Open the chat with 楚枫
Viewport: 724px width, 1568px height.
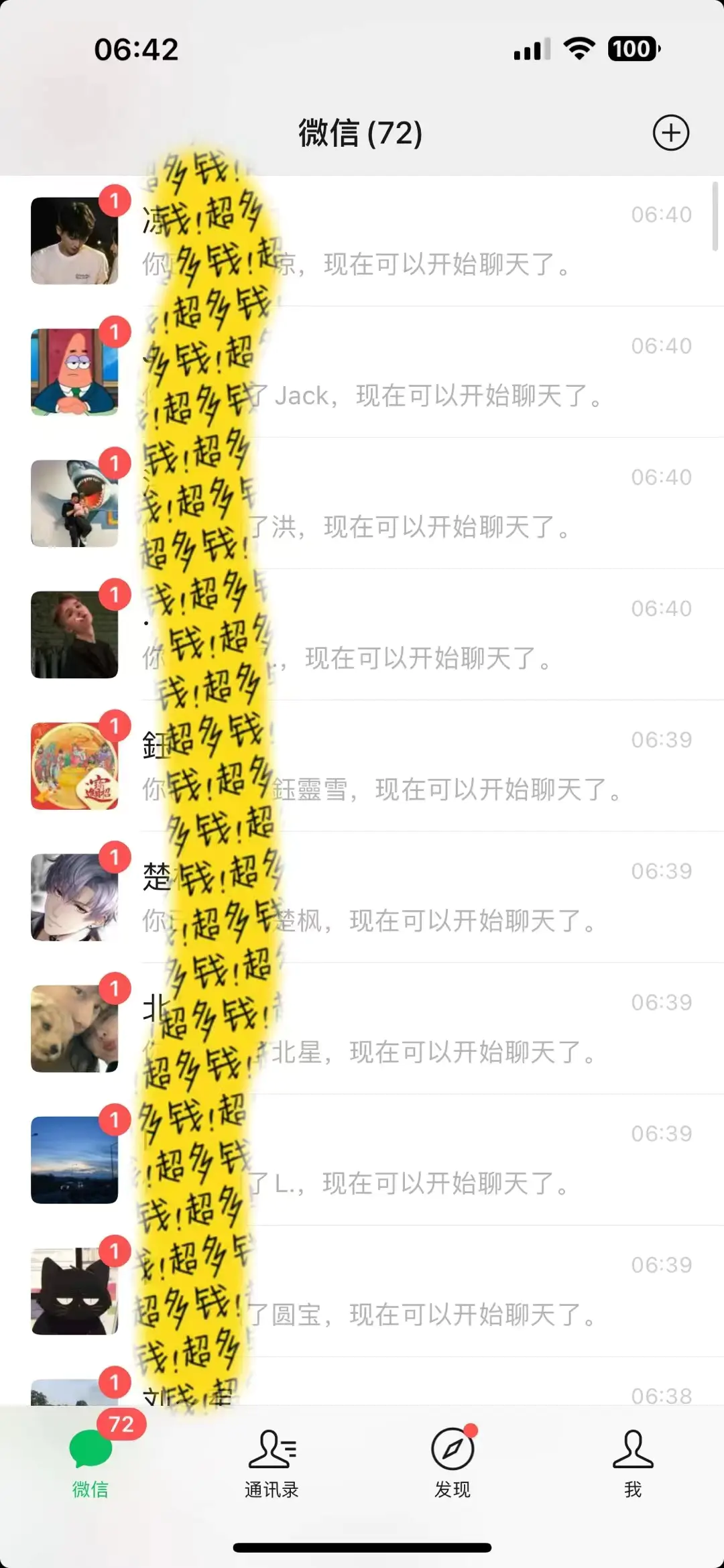(x=429, y=898)
